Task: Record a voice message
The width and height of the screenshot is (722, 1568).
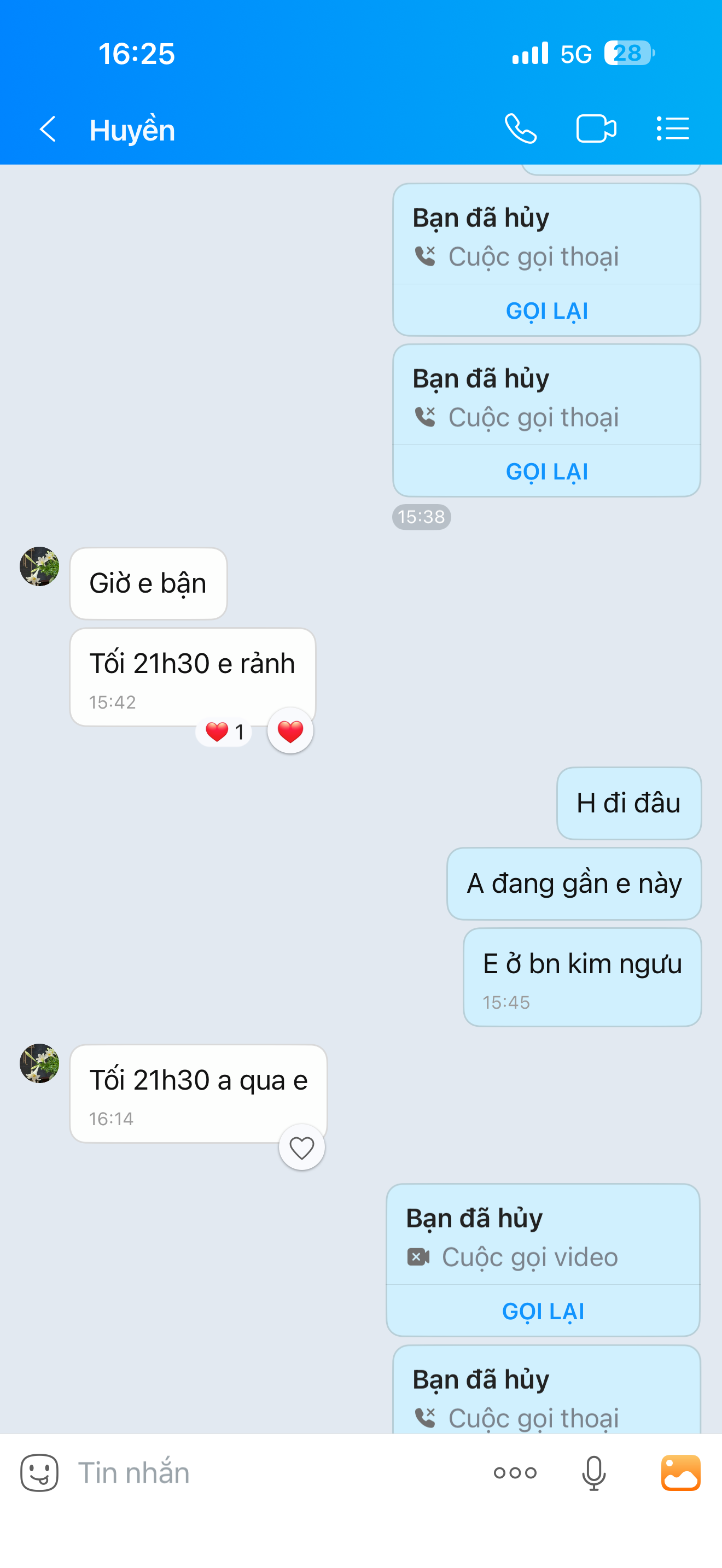Action: [593, 1473]
